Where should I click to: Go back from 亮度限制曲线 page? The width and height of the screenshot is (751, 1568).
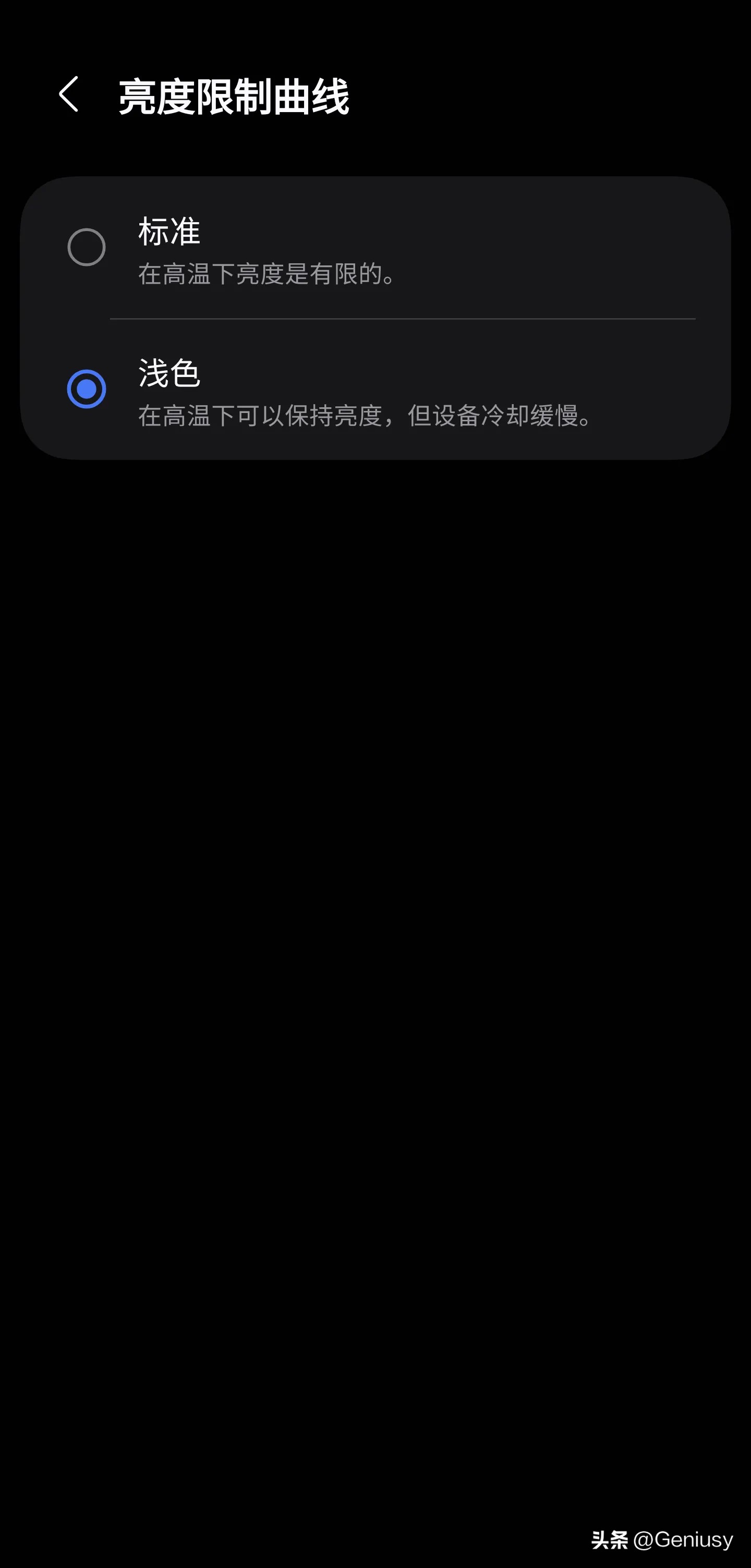(69, 94)
